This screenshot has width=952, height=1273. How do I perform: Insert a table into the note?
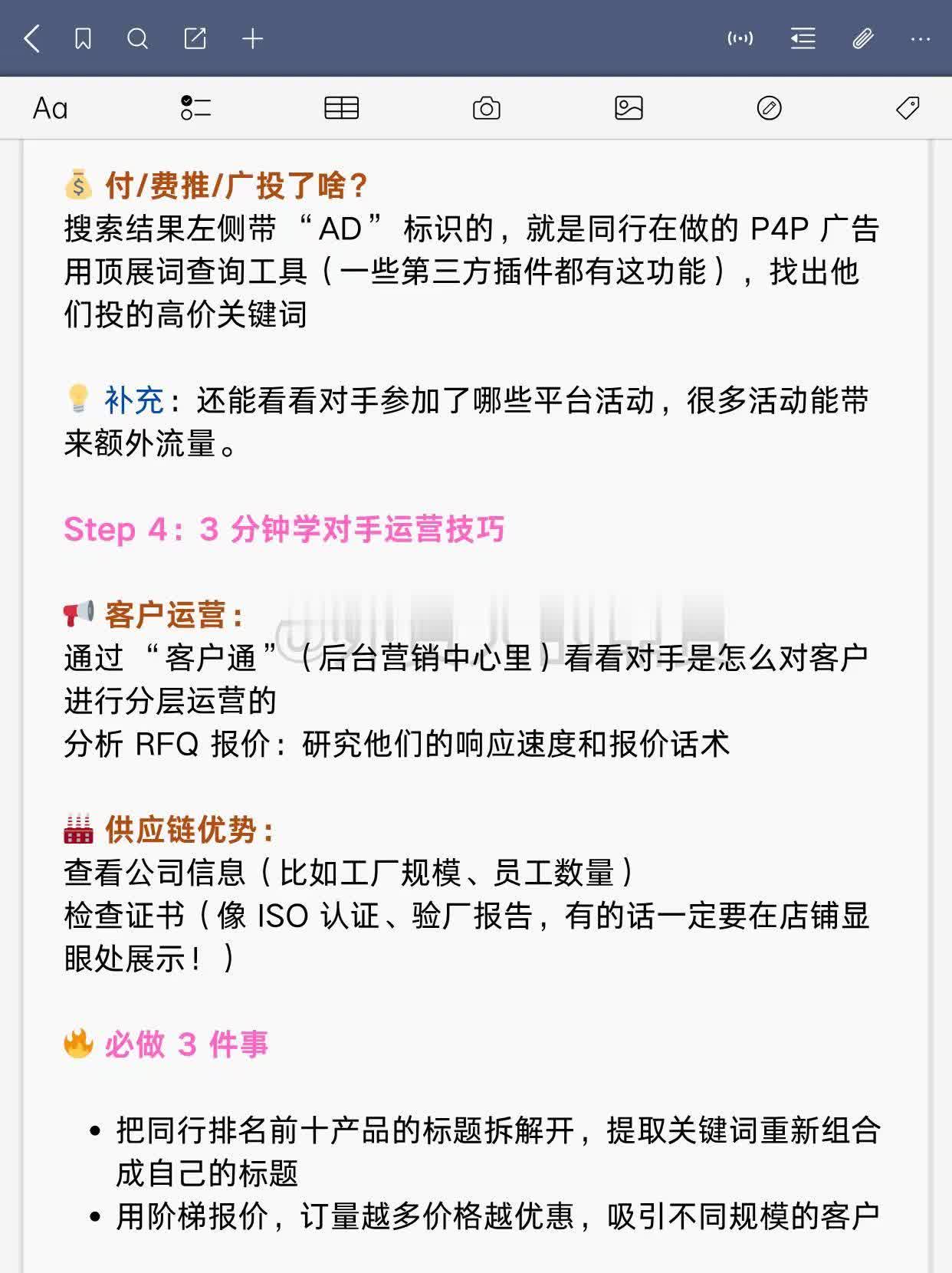tap(341, 108)
